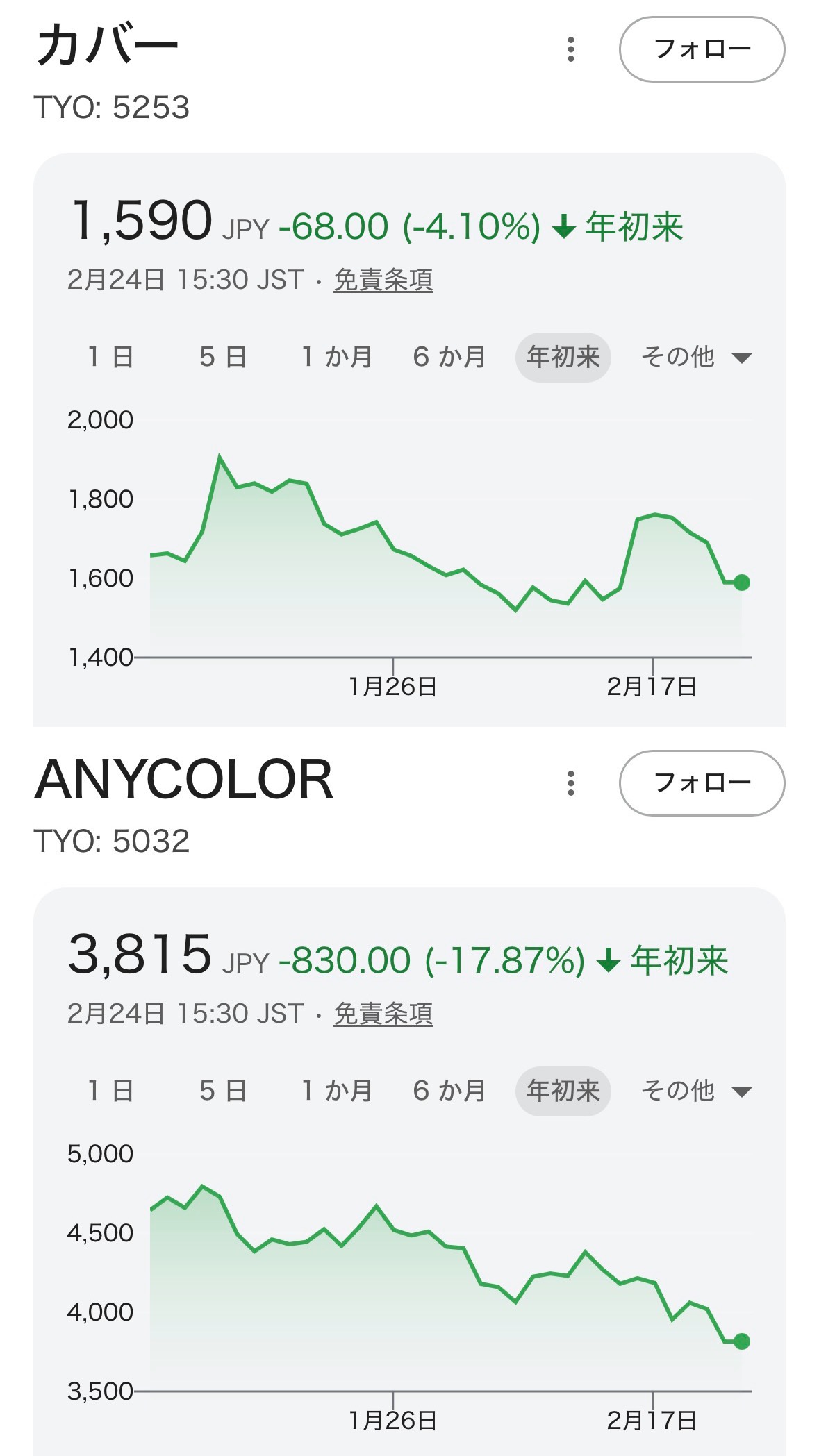Expand その他 ranges for ANYCOLOR chart

coord(695,1091)
